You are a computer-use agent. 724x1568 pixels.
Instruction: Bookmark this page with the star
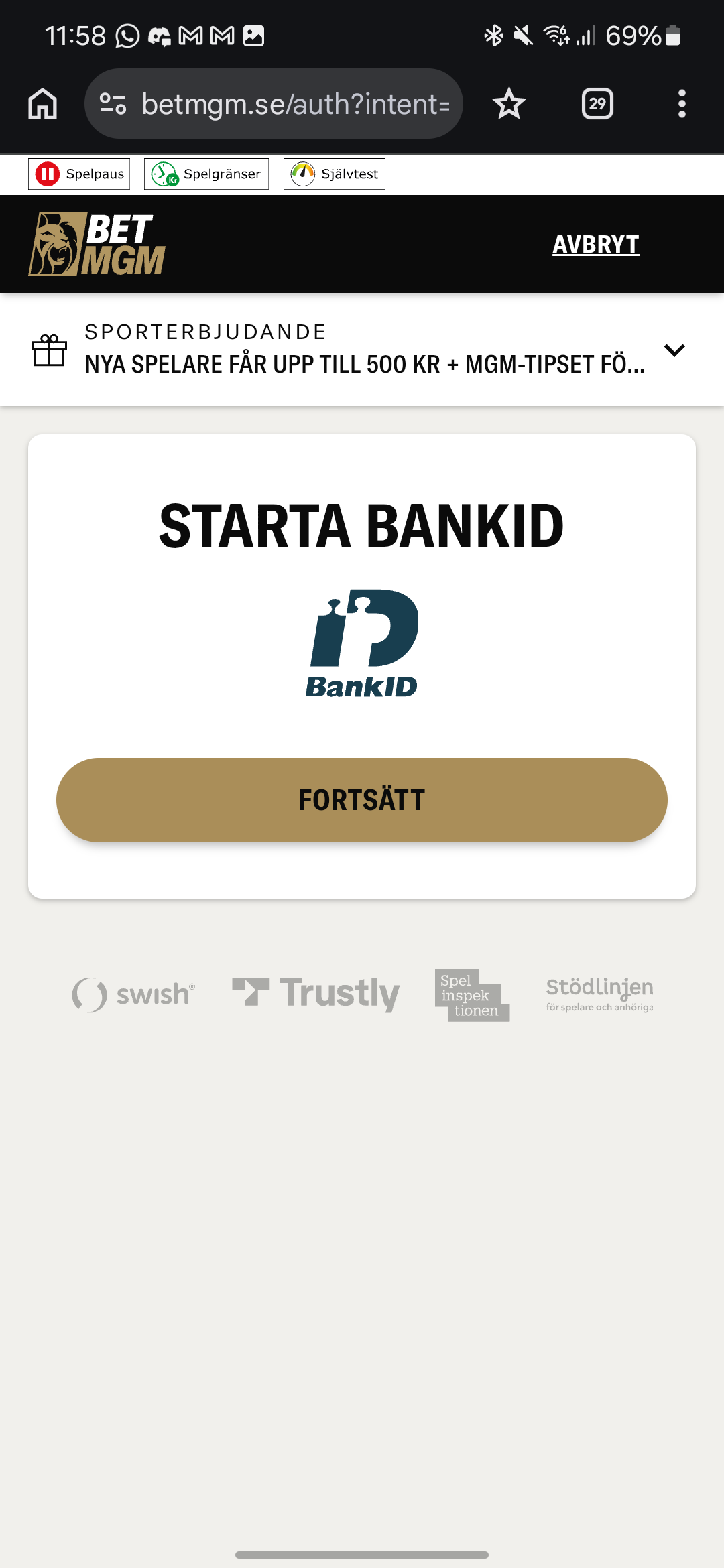pyautogui.click(x=509, y=104)
